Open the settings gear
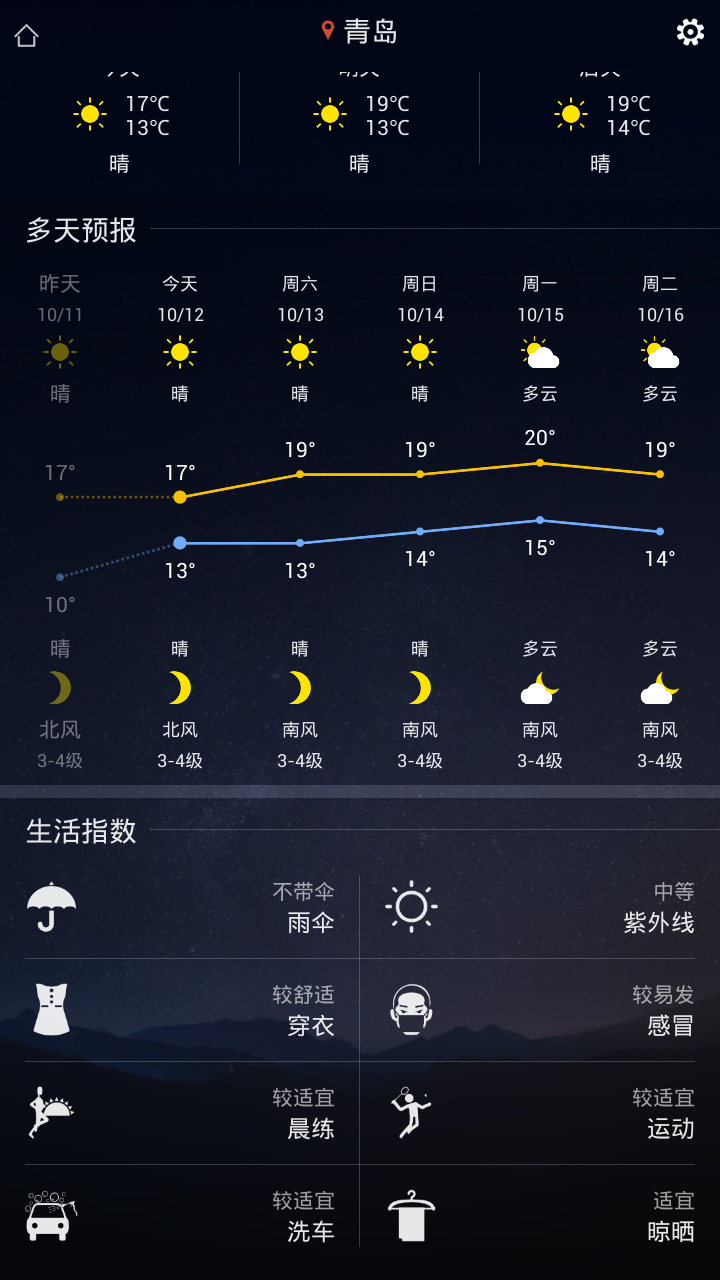Screen dimensions: 720x1280 point(690,32)
